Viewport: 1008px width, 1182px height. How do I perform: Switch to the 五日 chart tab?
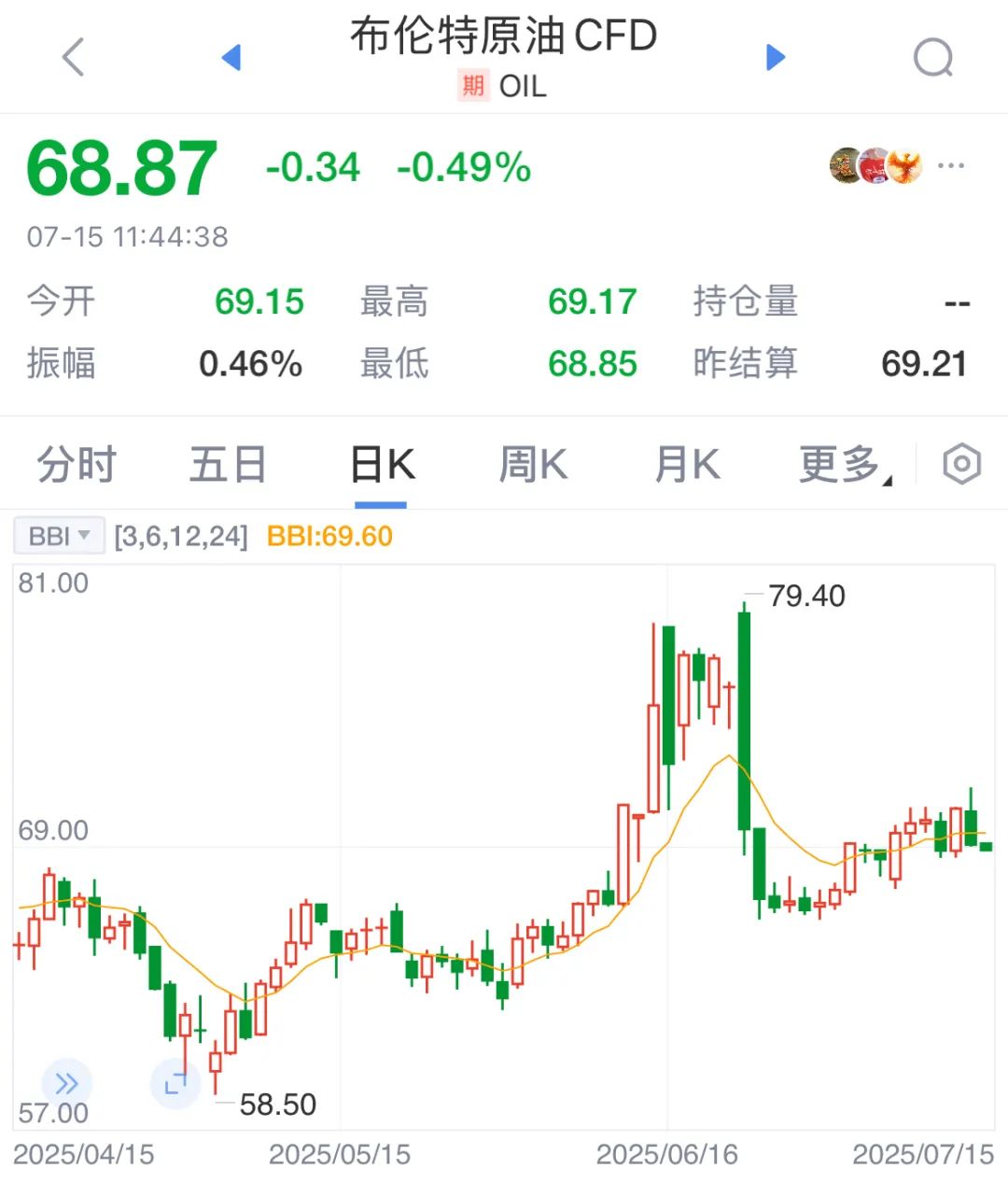coord(228,464)
